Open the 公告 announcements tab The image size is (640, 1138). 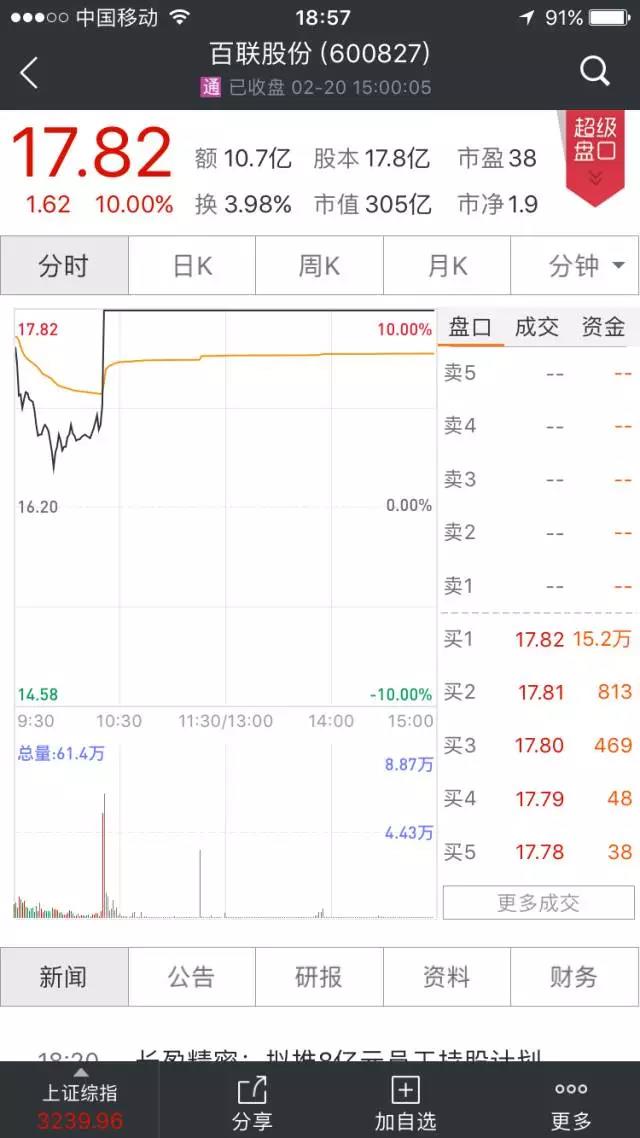pyautogui.click(x=192, y=977)
